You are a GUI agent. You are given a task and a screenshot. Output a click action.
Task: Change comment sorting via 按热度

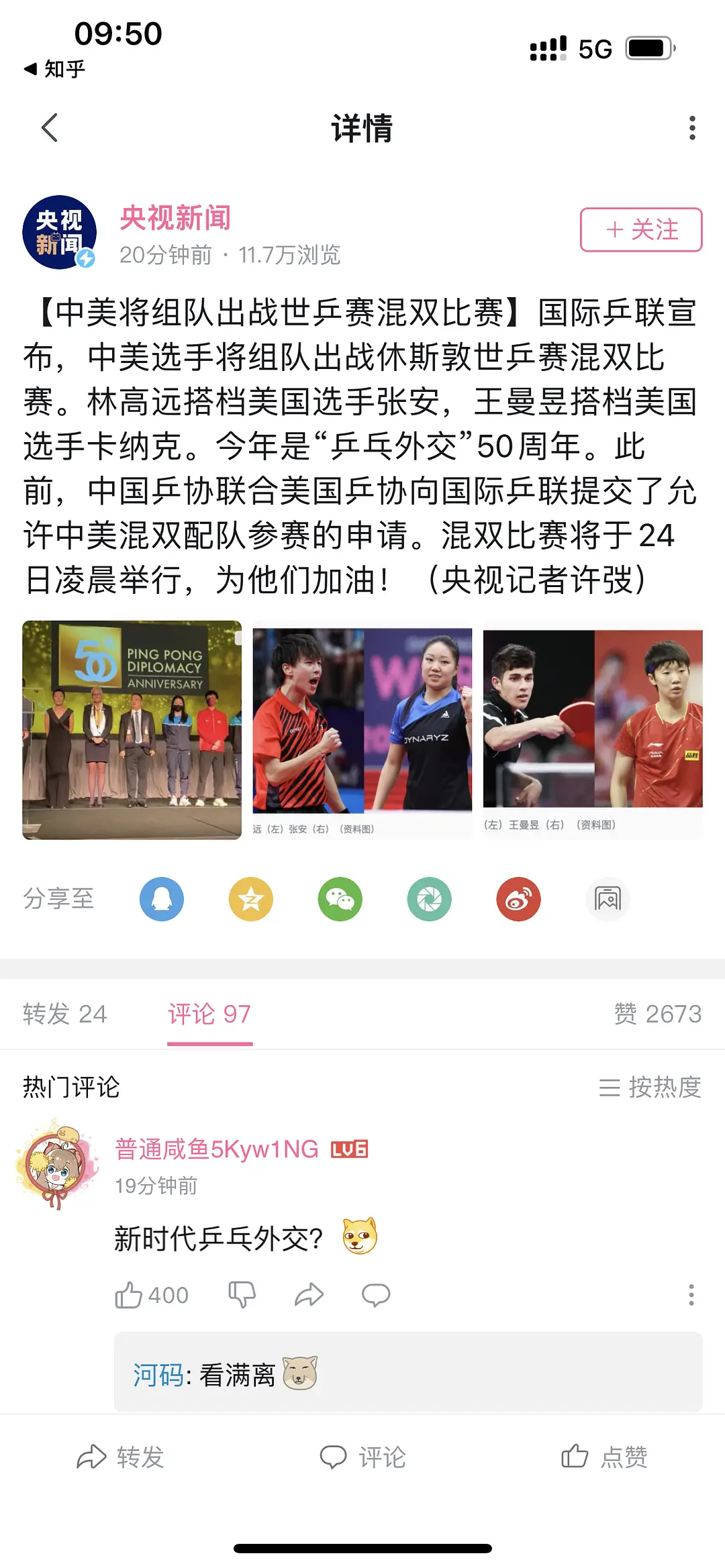(x=650, y=1087)
